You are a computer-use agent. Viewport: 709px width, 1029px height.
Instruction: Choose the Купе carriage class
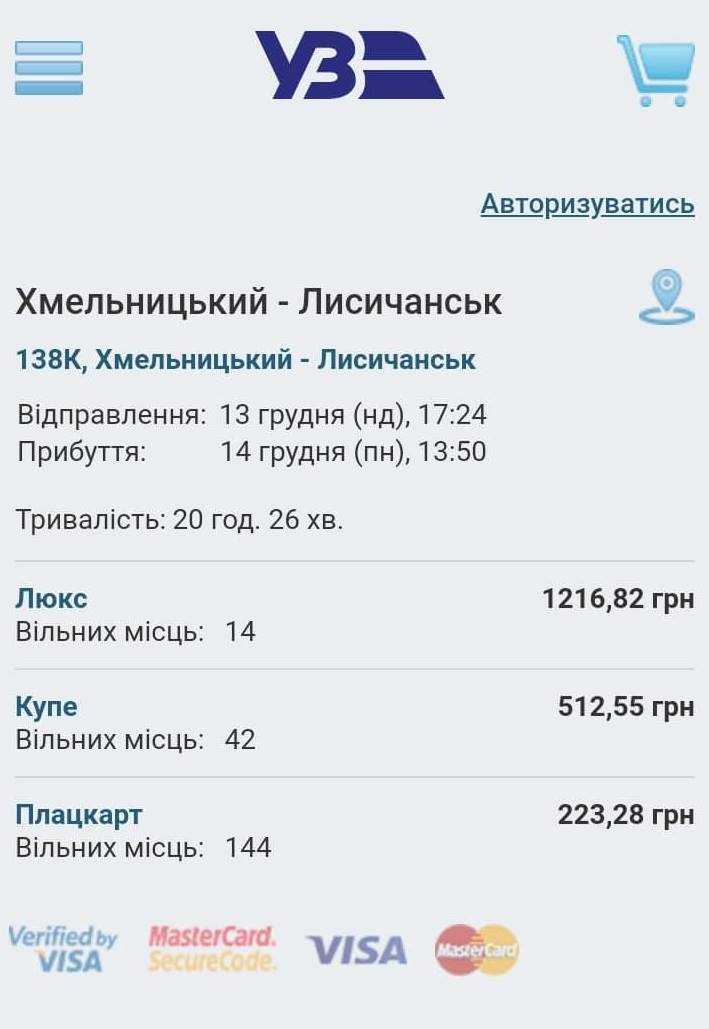click(47, 707)
